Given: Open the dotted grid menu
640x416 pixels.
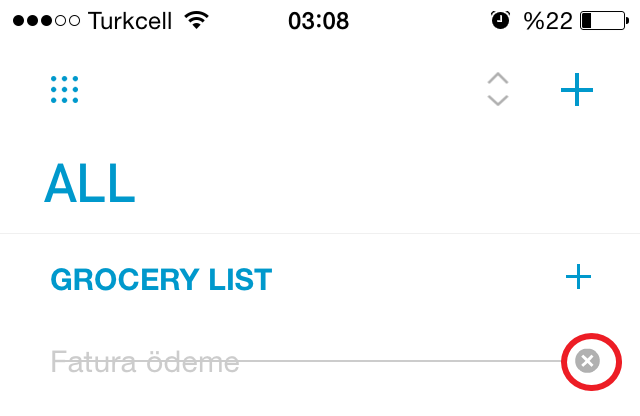Looking at the screenshot, I should (65, 90).
